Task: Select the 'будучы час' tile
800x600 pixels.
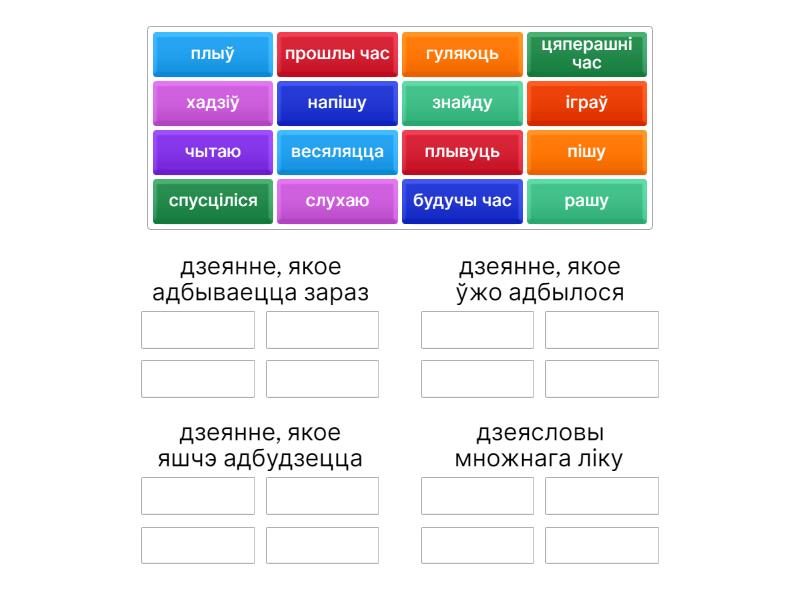Action: [462, 201]
